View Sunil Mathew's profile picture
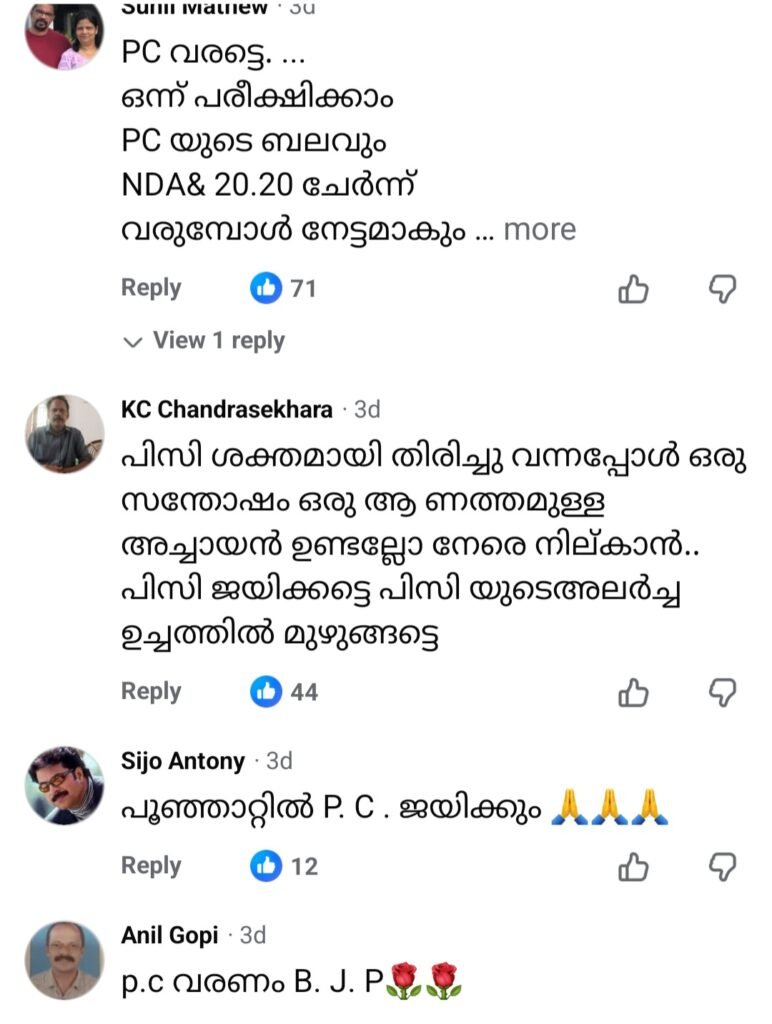 (64, 35)
